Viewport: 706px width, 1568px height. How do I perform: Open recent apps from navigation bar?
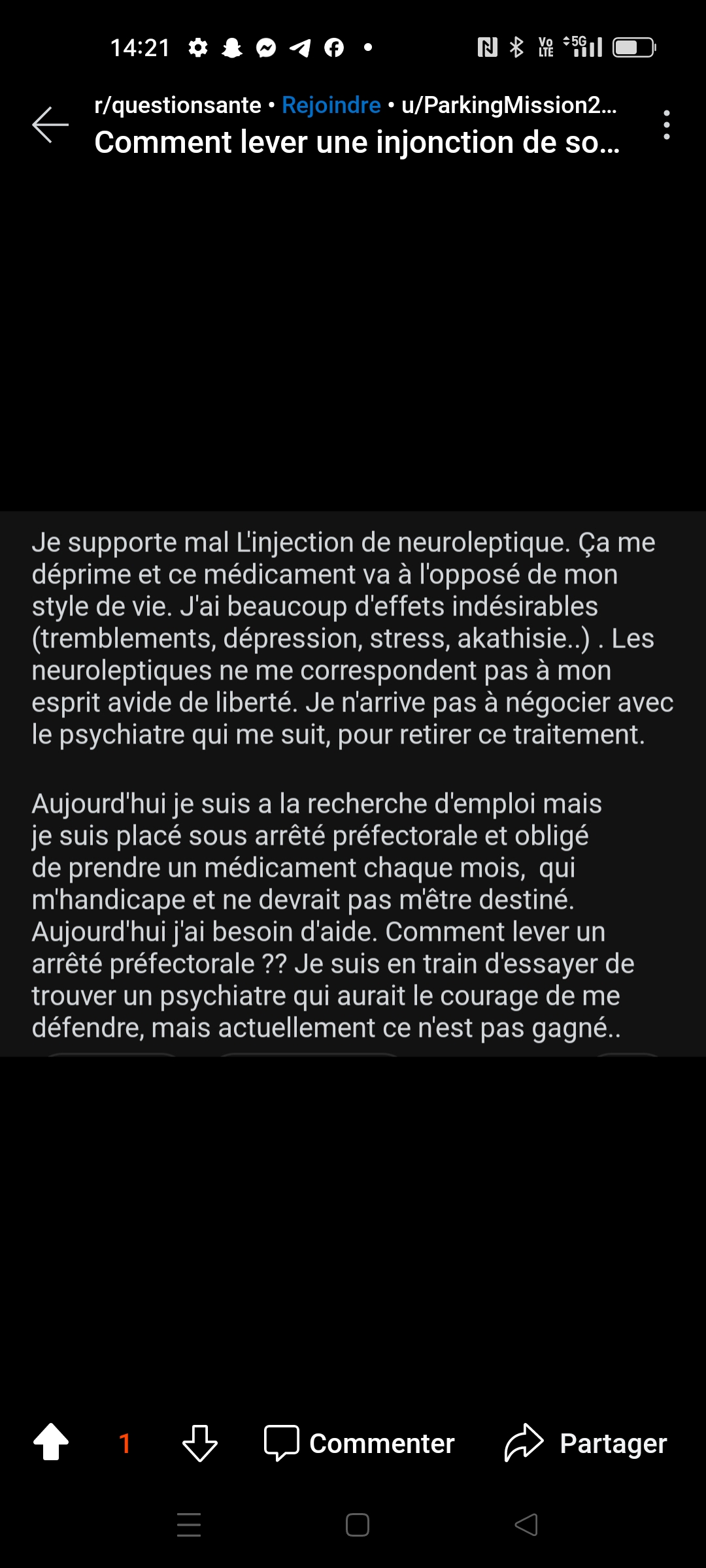tap(189, 1525)
